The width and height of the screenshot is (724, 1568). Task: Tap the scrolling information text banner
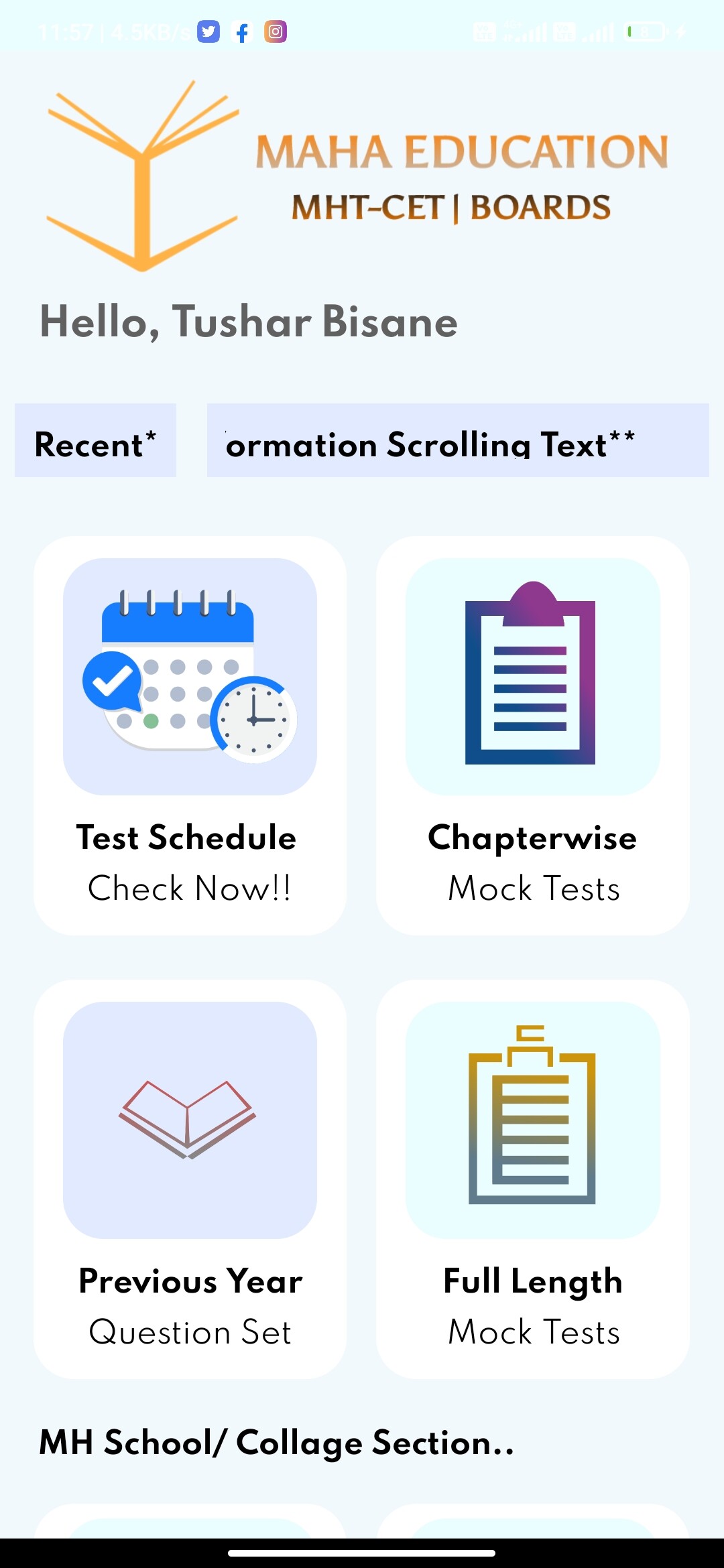[458, 440]
